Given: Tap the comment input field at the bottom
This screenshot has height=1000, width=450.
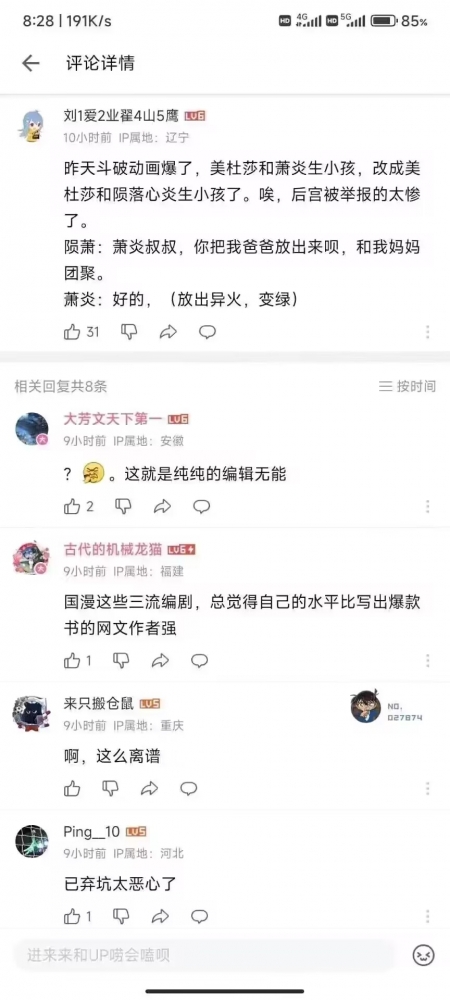Looking at the screenshot, I should point(204,955).
